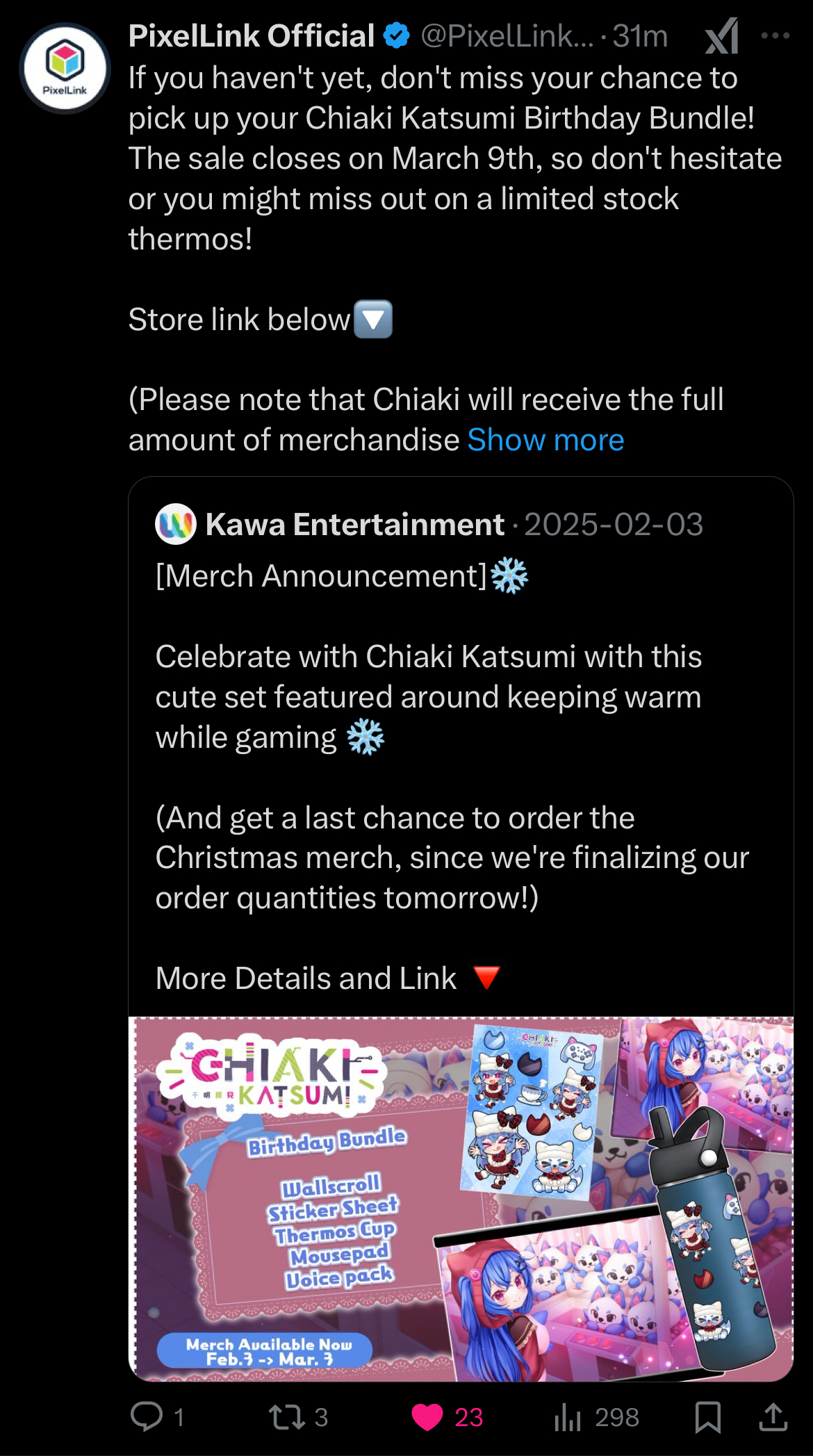The image size is (813, 1456).
Task: View the Chiaki Katsumi Birthday Bundle image
Action: pos(461,1199)
